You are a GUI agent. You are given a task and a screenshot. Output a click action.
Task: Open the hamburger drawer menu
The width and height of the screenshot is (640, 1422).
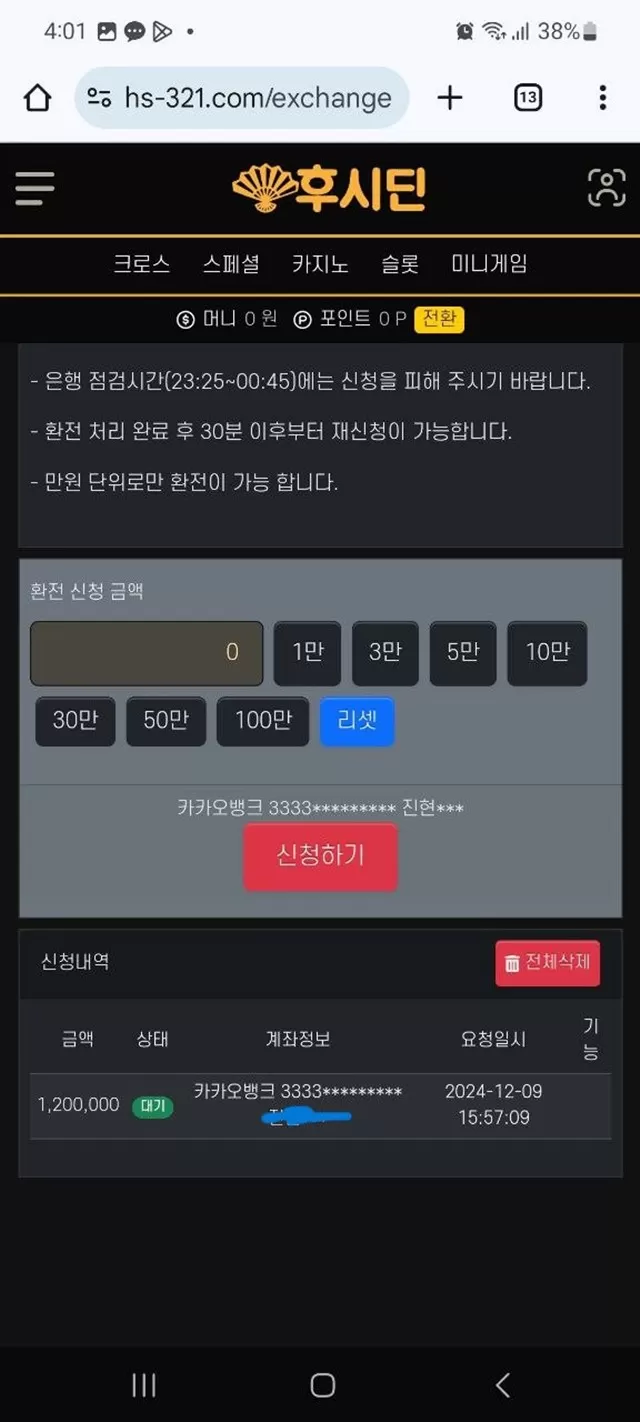[35, 188]
